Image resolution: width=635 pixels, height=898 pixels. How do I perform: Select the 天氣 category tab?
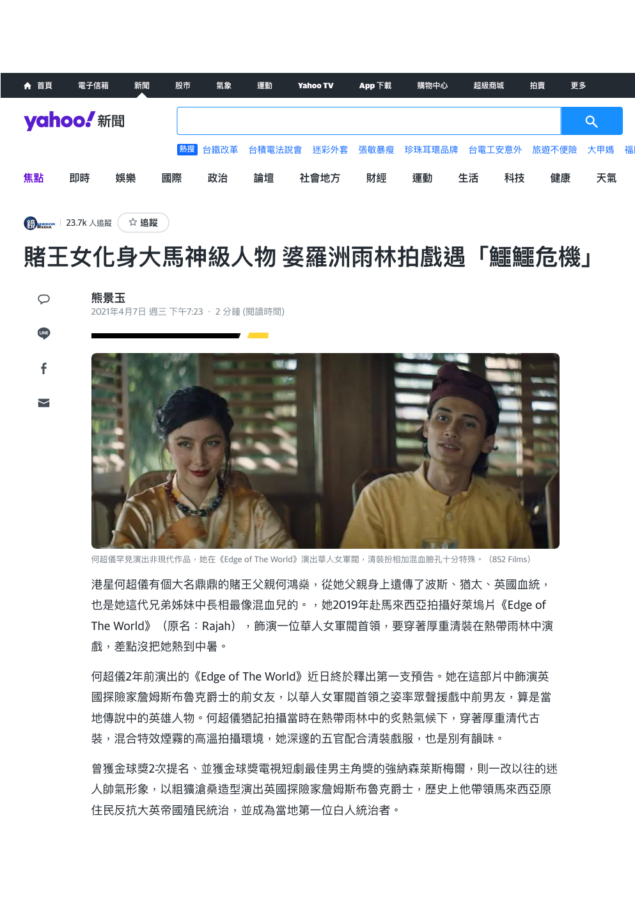(x=606, y=178)
